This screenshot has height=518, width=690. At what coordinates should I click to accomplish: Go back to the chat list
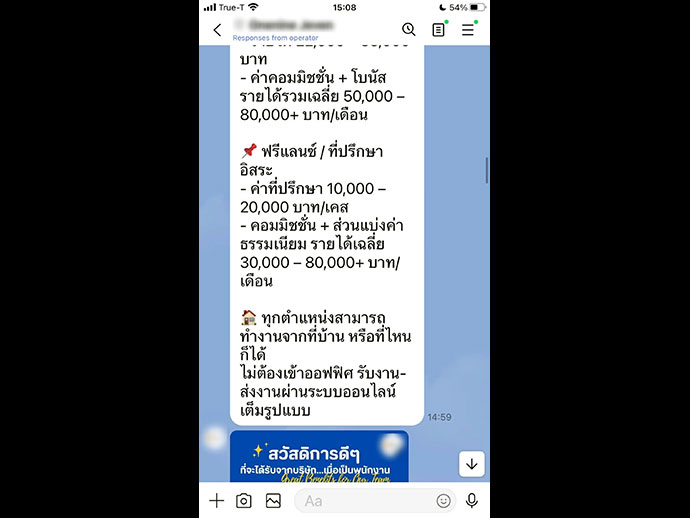point(218,30)
